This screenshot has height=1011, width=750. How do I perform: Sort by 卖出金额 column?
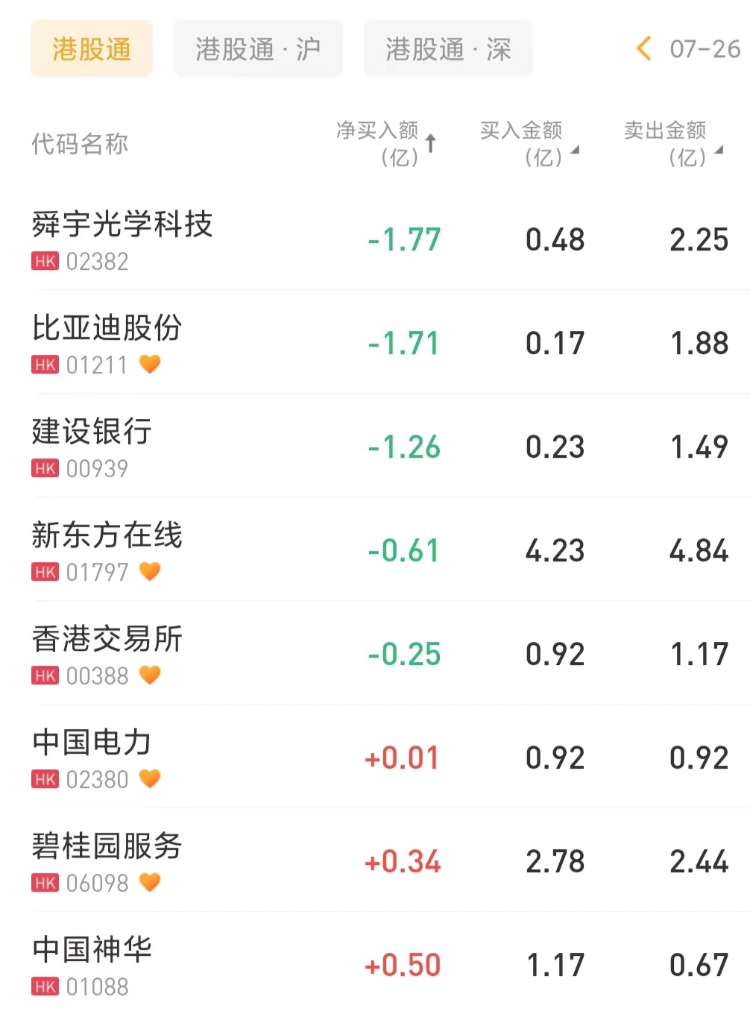(673, 143)
